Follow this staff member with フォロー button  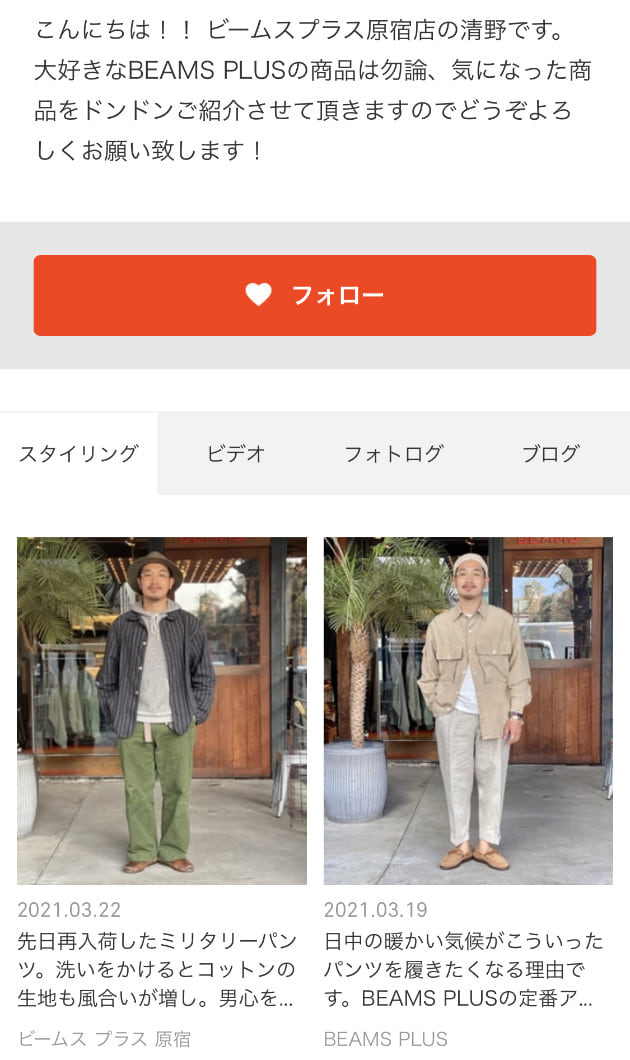tap(314, 295)
